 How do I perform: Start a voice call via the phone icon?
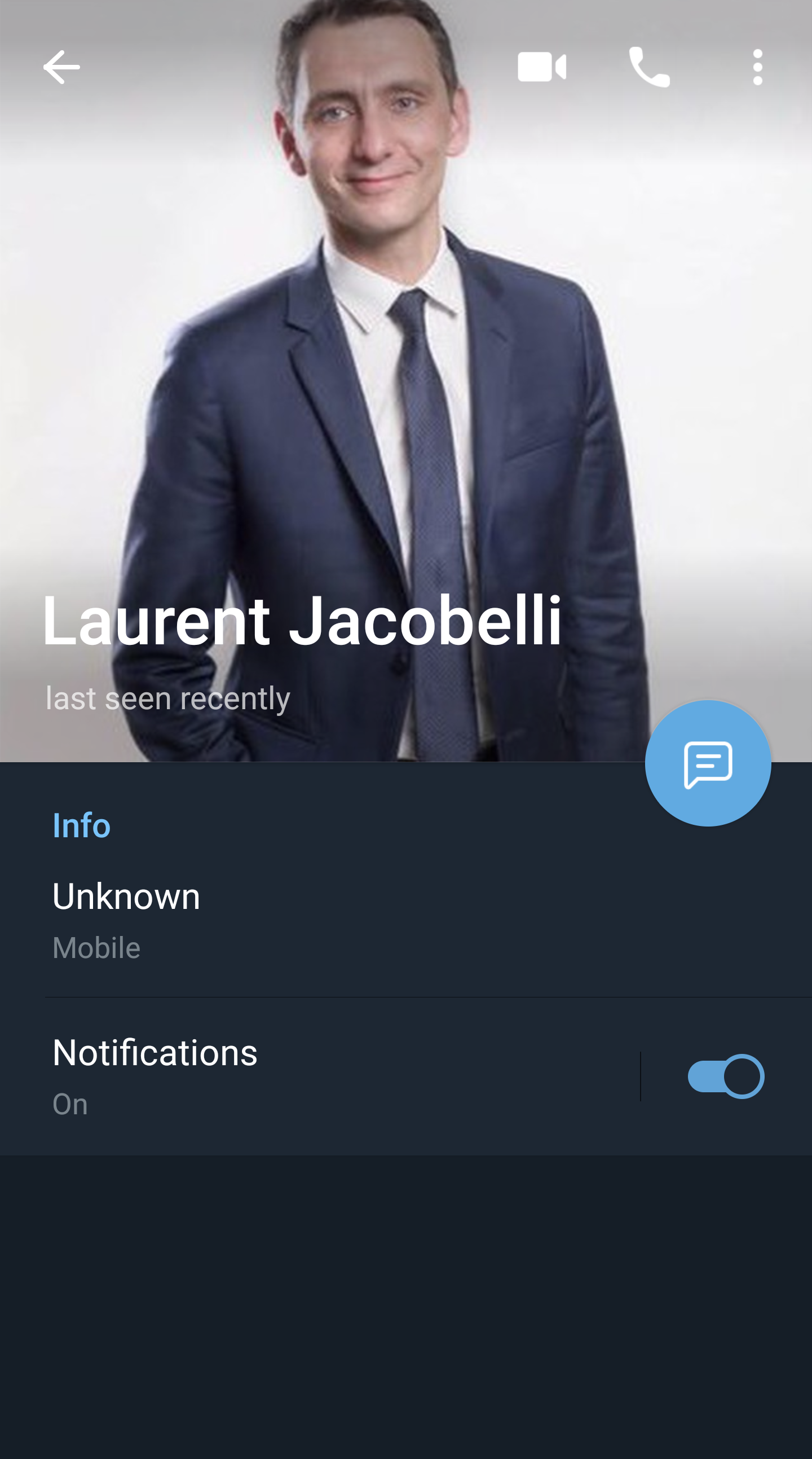pyautogui.click(x=650, y=67)
